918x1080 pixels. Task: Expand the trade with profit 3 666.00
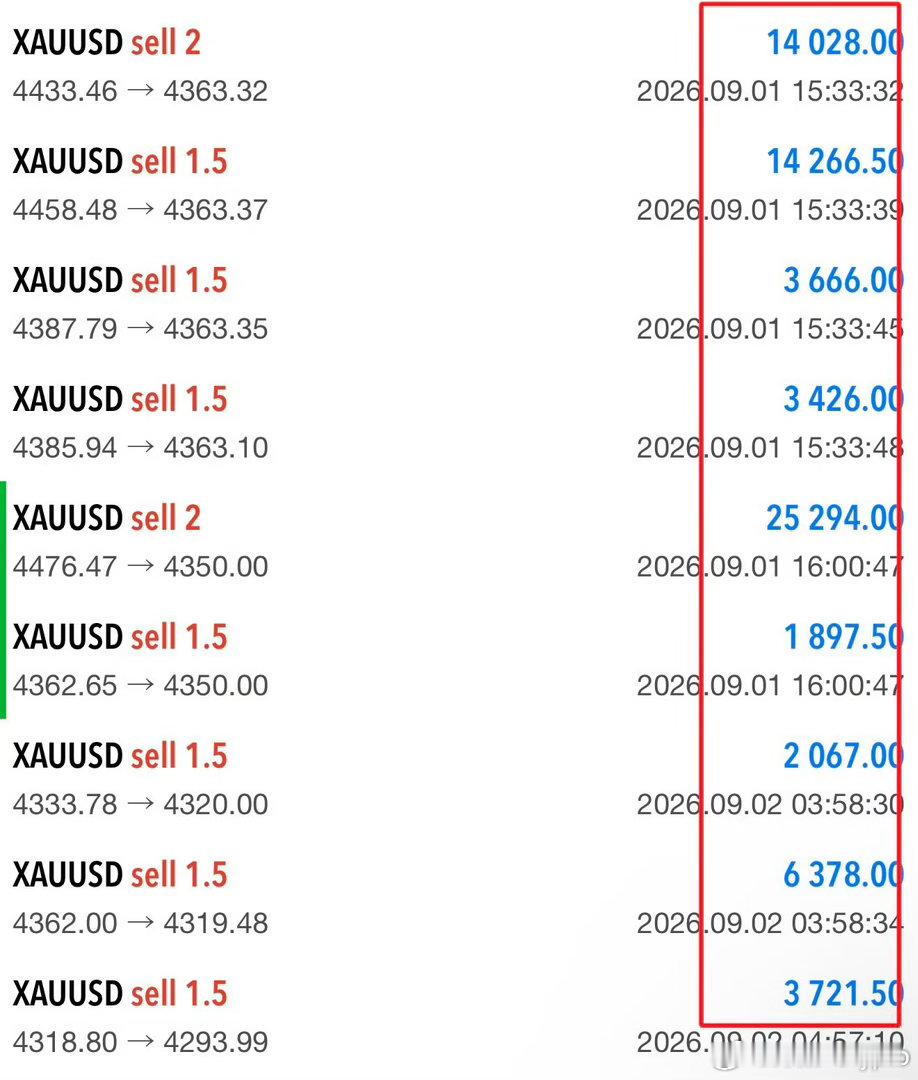click(459, 304)
